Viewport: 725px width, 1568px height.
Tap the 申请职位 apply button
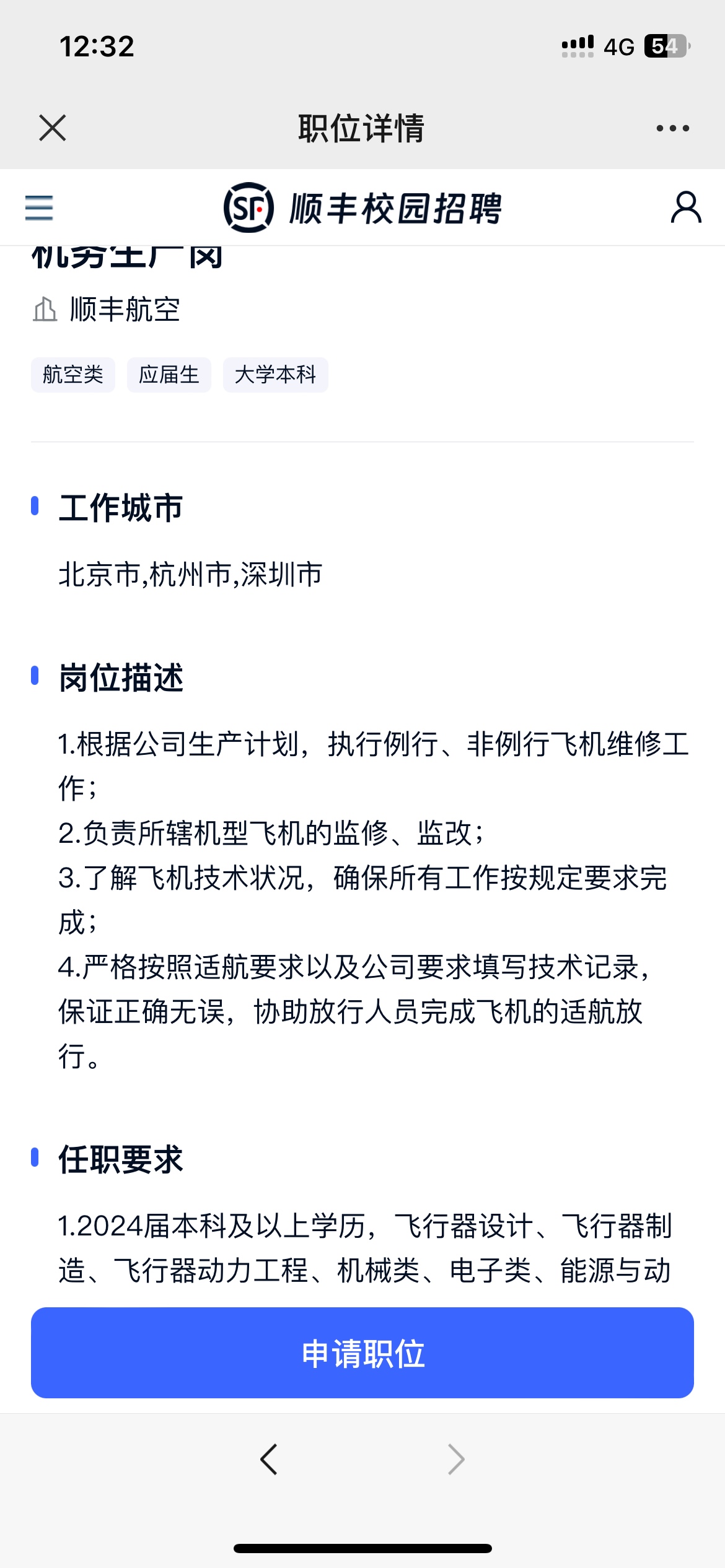[362, 1352]
